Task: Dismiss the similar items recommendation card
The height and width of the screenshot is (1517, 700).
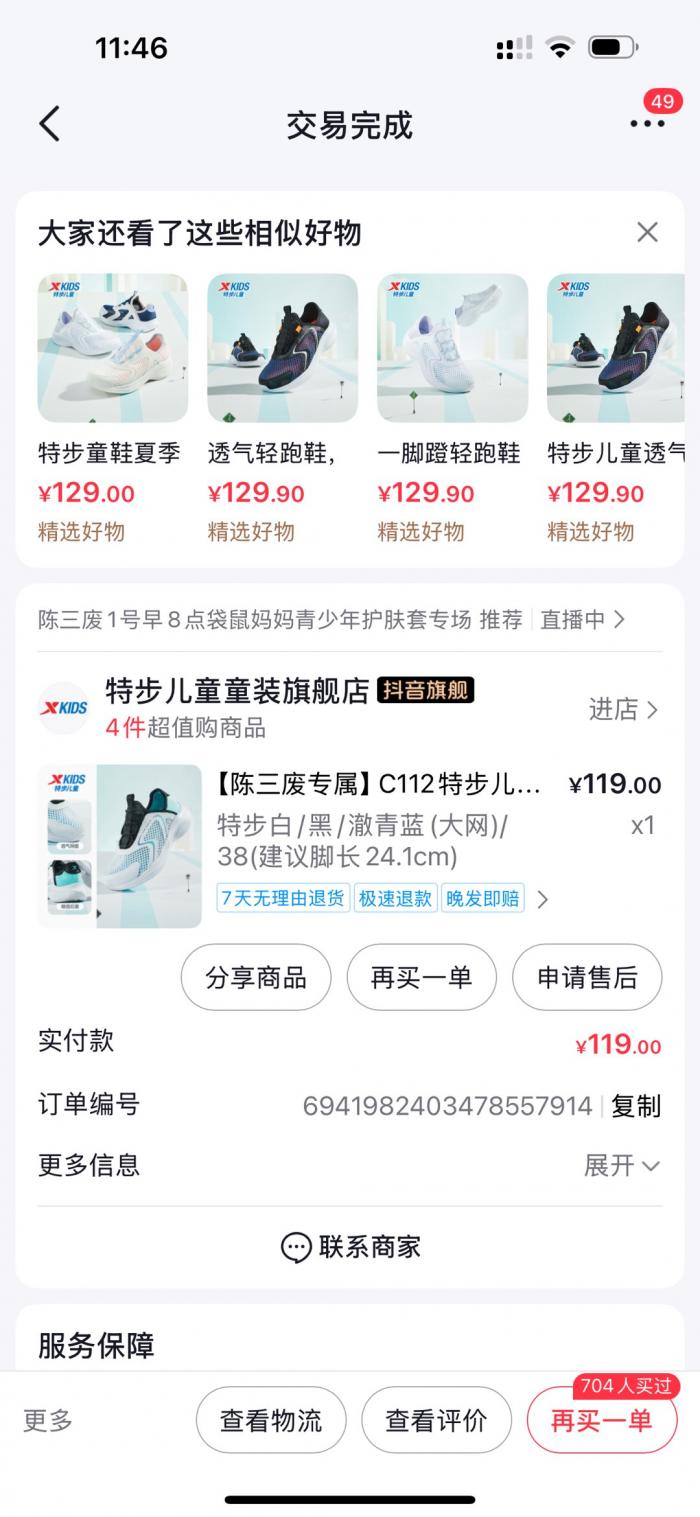Action: (647, 233)
